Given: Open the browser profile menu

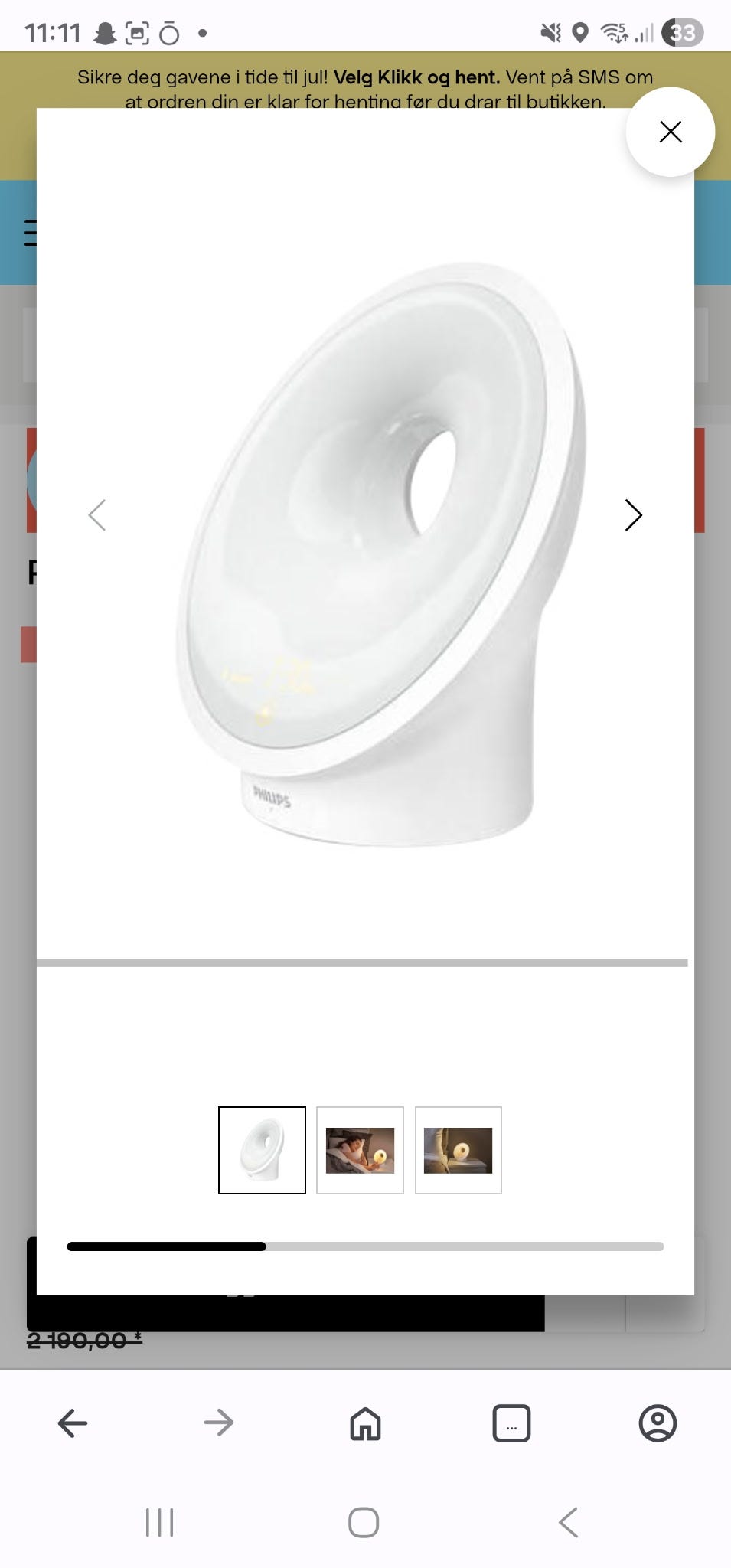Looking at the screenshot, I should [658, 1423].
